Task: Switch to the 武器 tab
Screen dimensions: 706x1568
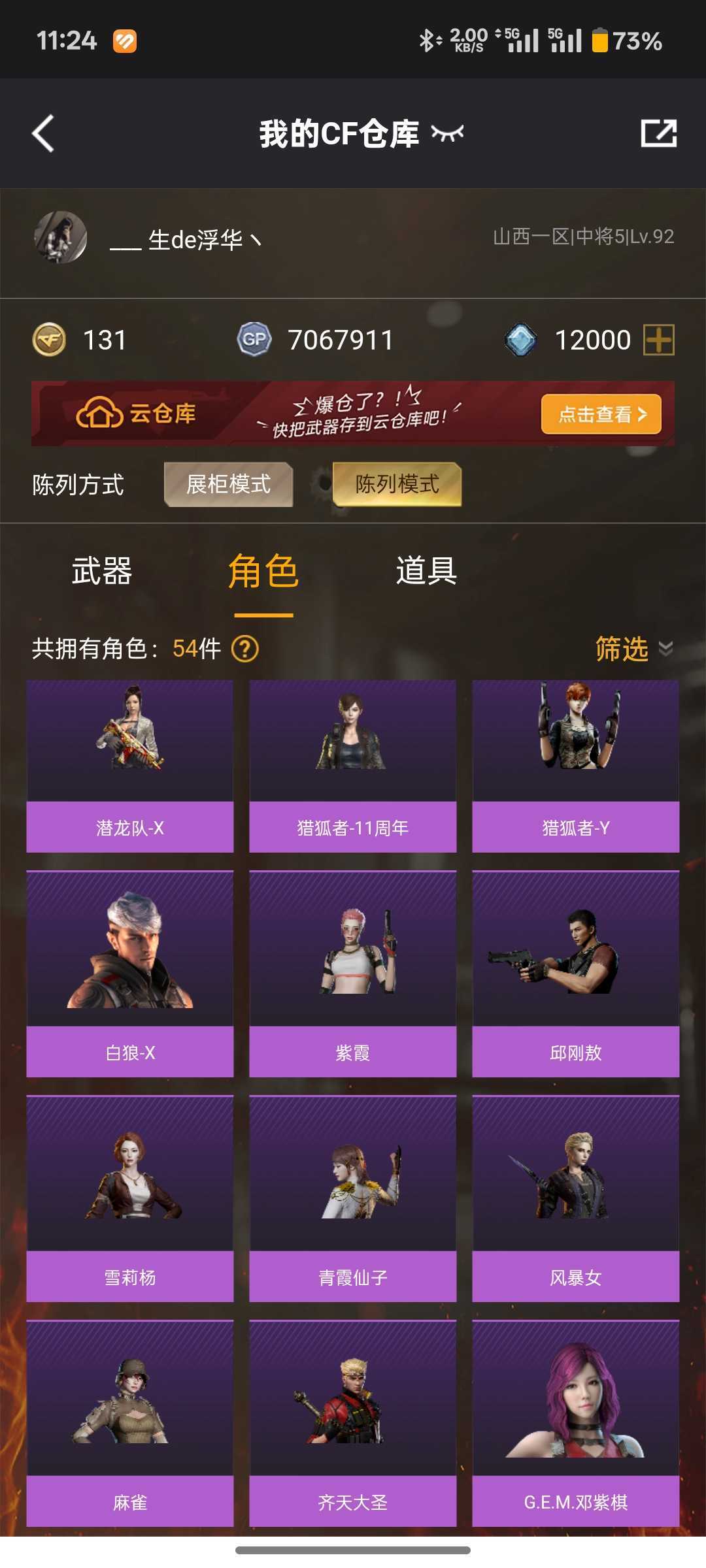Action: (x=102, y=571)
